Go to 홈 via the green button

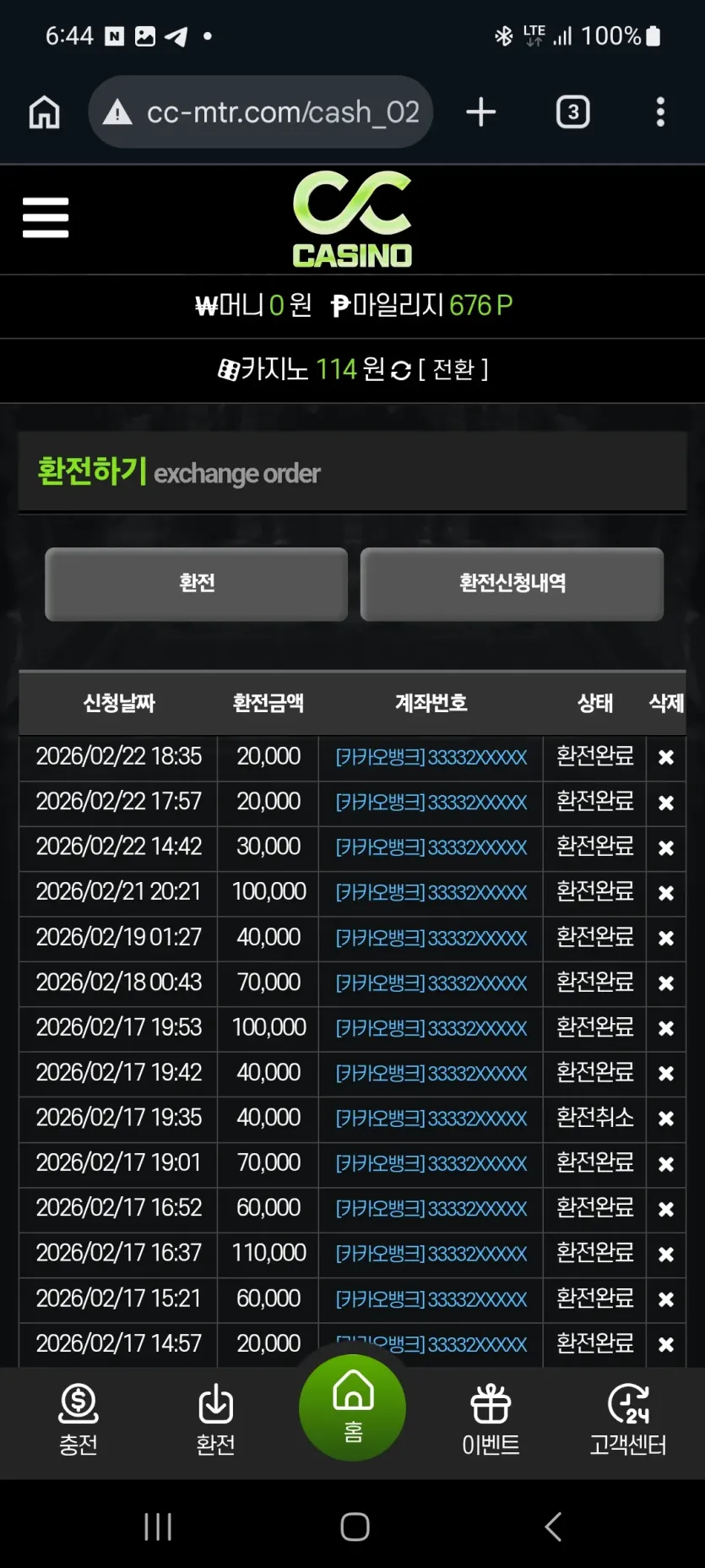point(353,1407)
